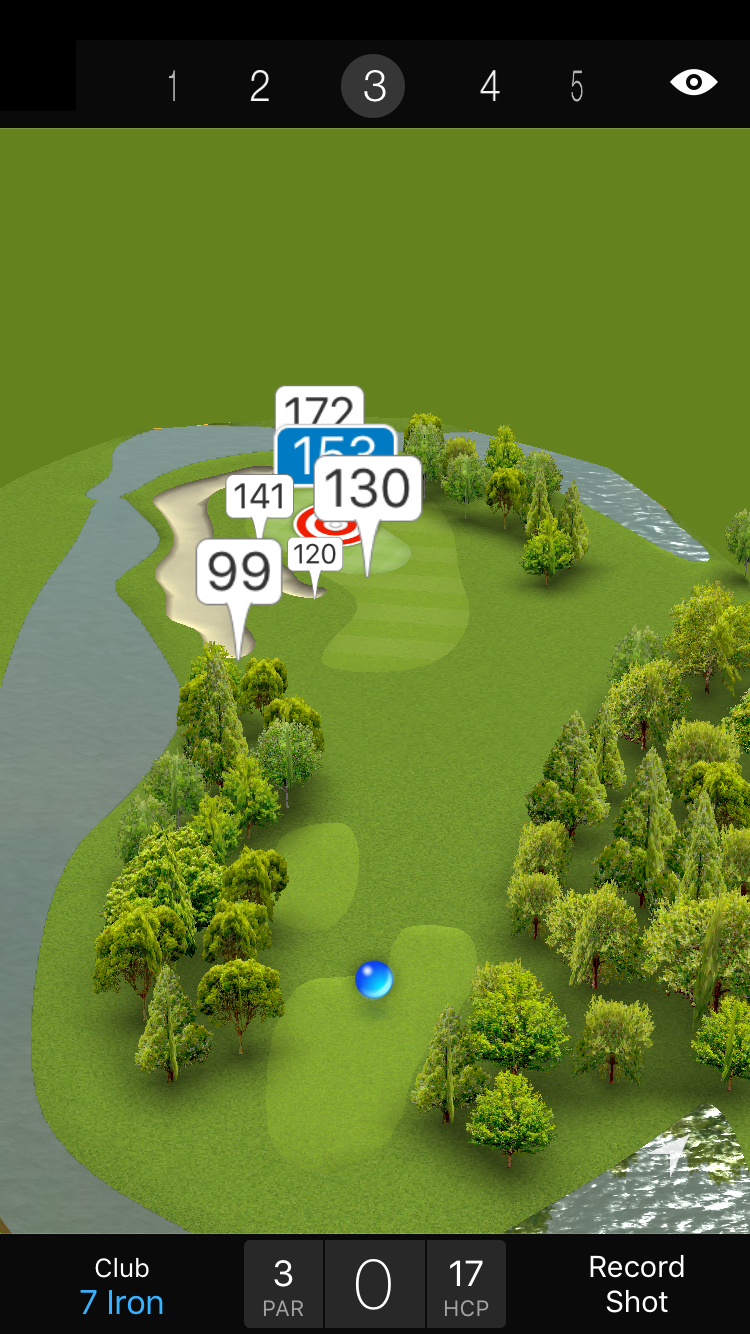
Task: Select hole 4
Action: pyautogui.click(x=489, y=87)
